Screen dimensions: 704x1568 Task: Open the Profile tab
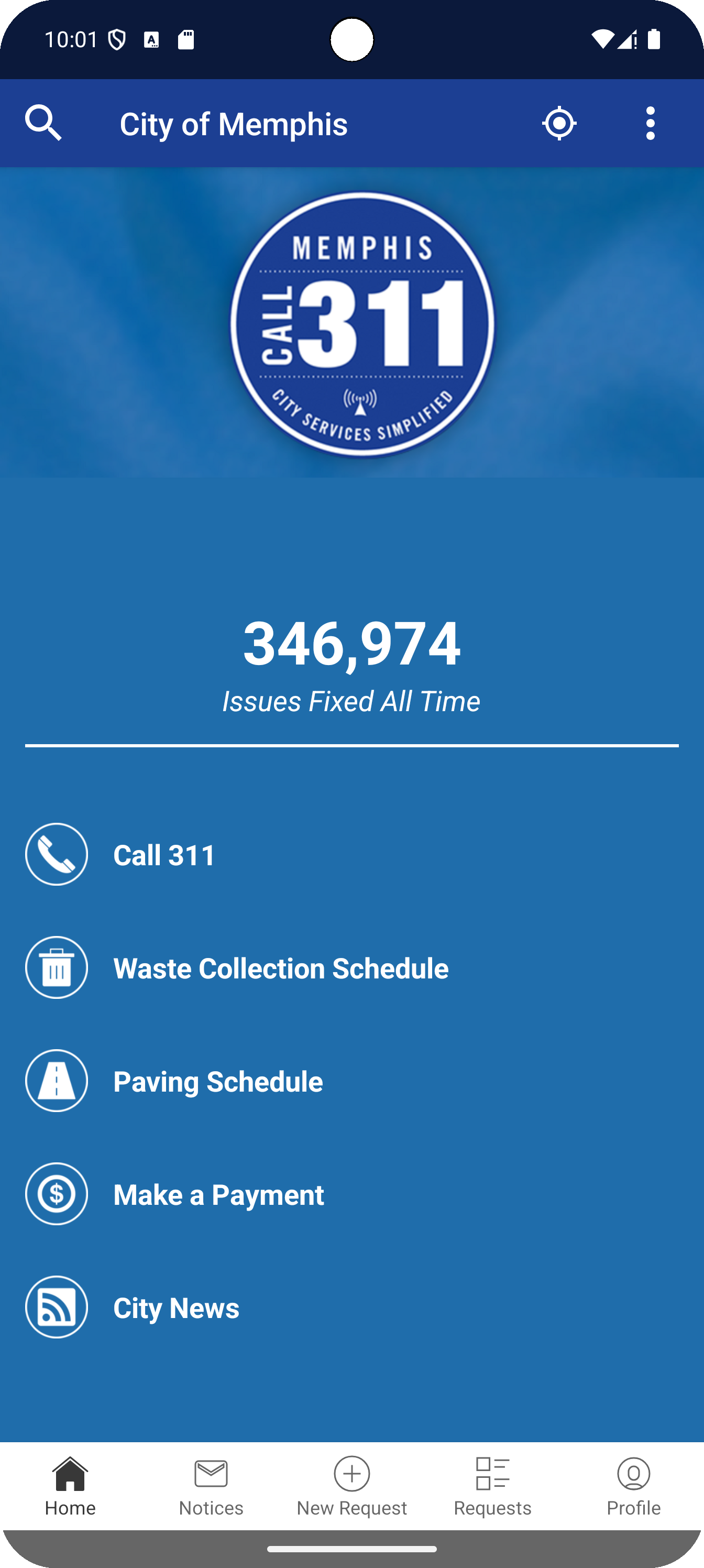coord(633,1486)
